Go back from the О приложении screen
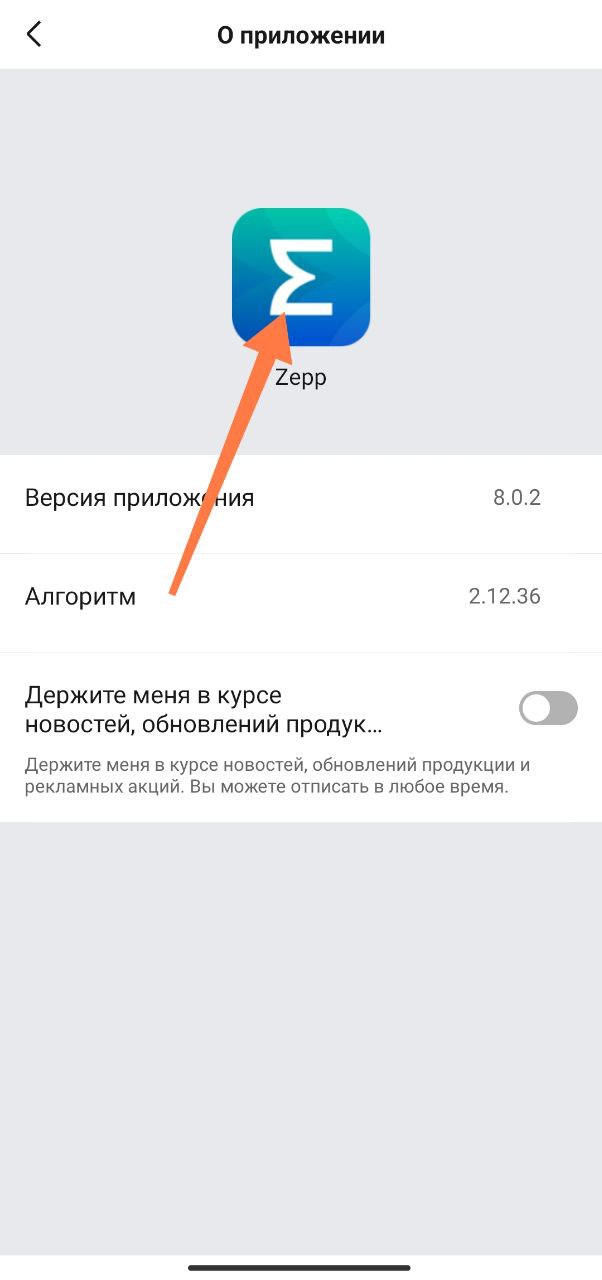The height and width of the screenshot is (1280, 602). click(x=34, y=35)
